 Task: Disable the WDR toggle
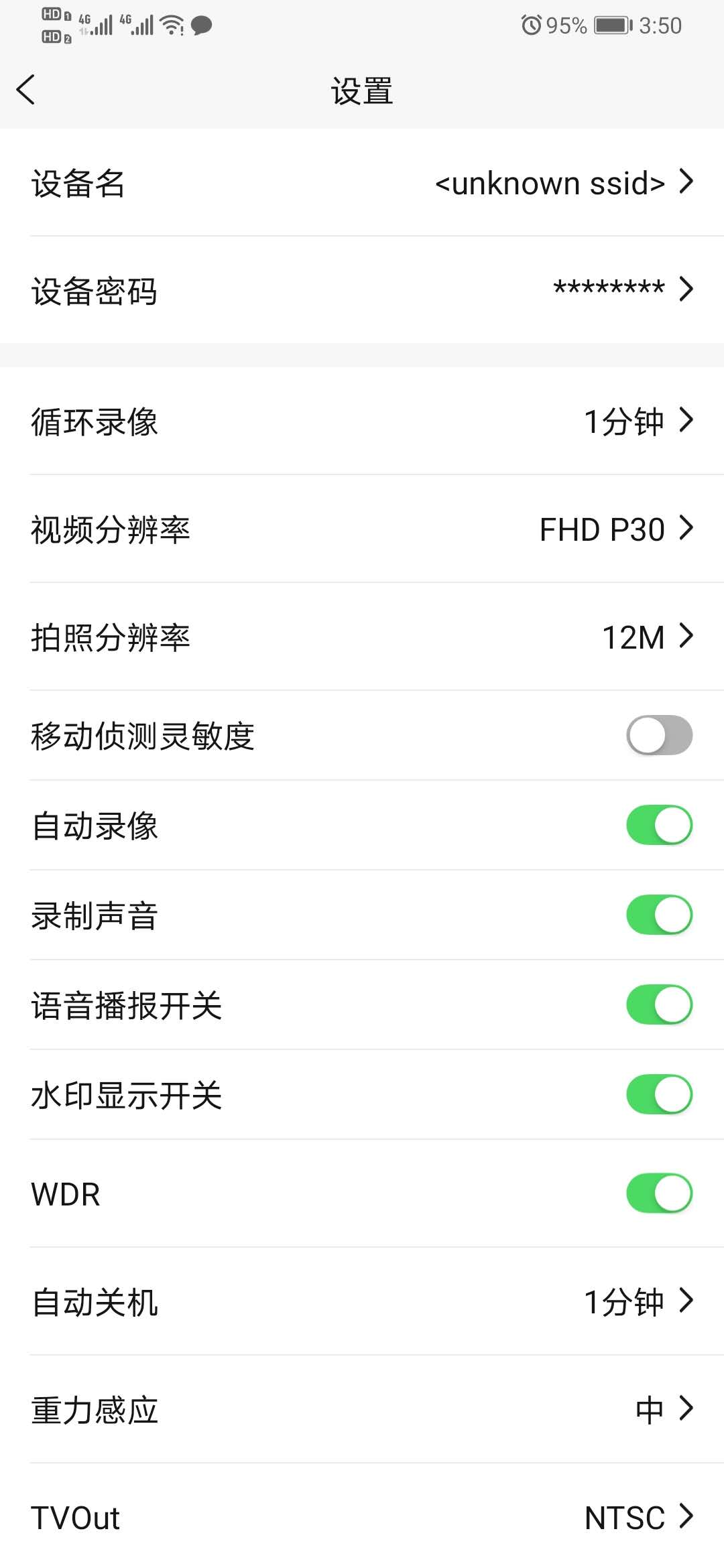click(659, 1193)
